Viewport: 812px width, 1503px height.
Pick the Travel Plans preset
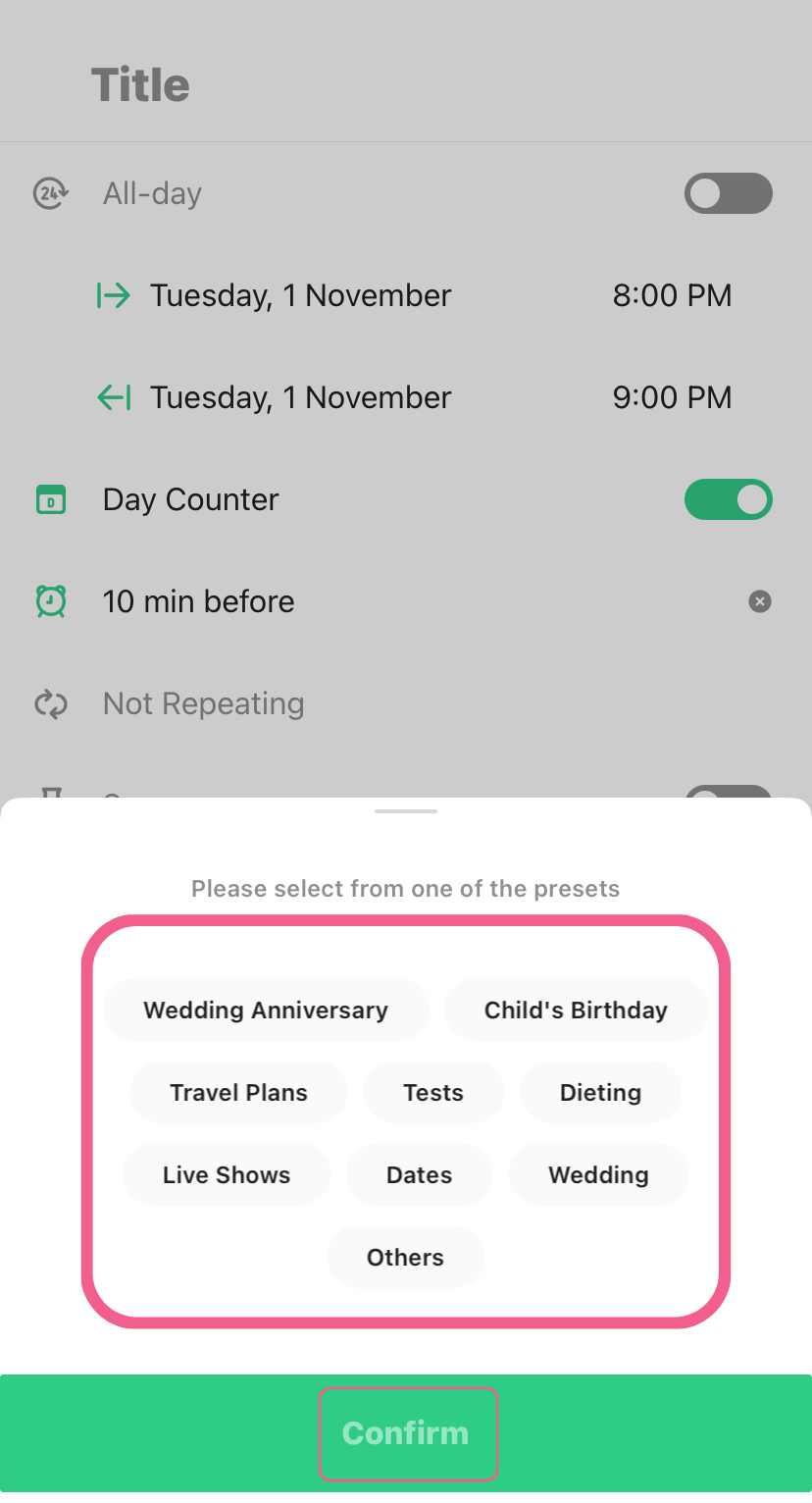point(238,1092)
